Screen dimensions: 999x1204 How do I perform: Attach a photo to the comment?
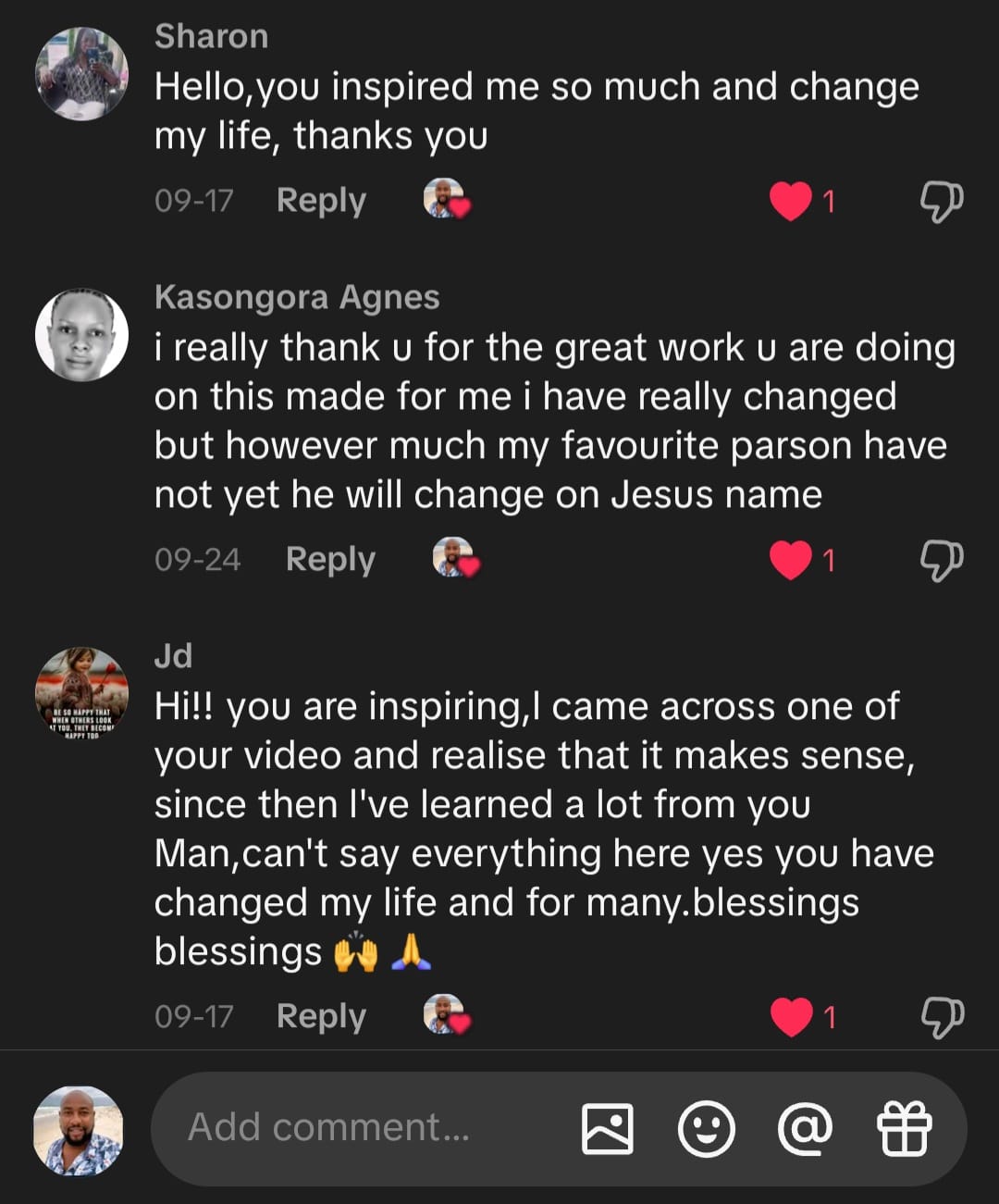tap(608, 1129)
